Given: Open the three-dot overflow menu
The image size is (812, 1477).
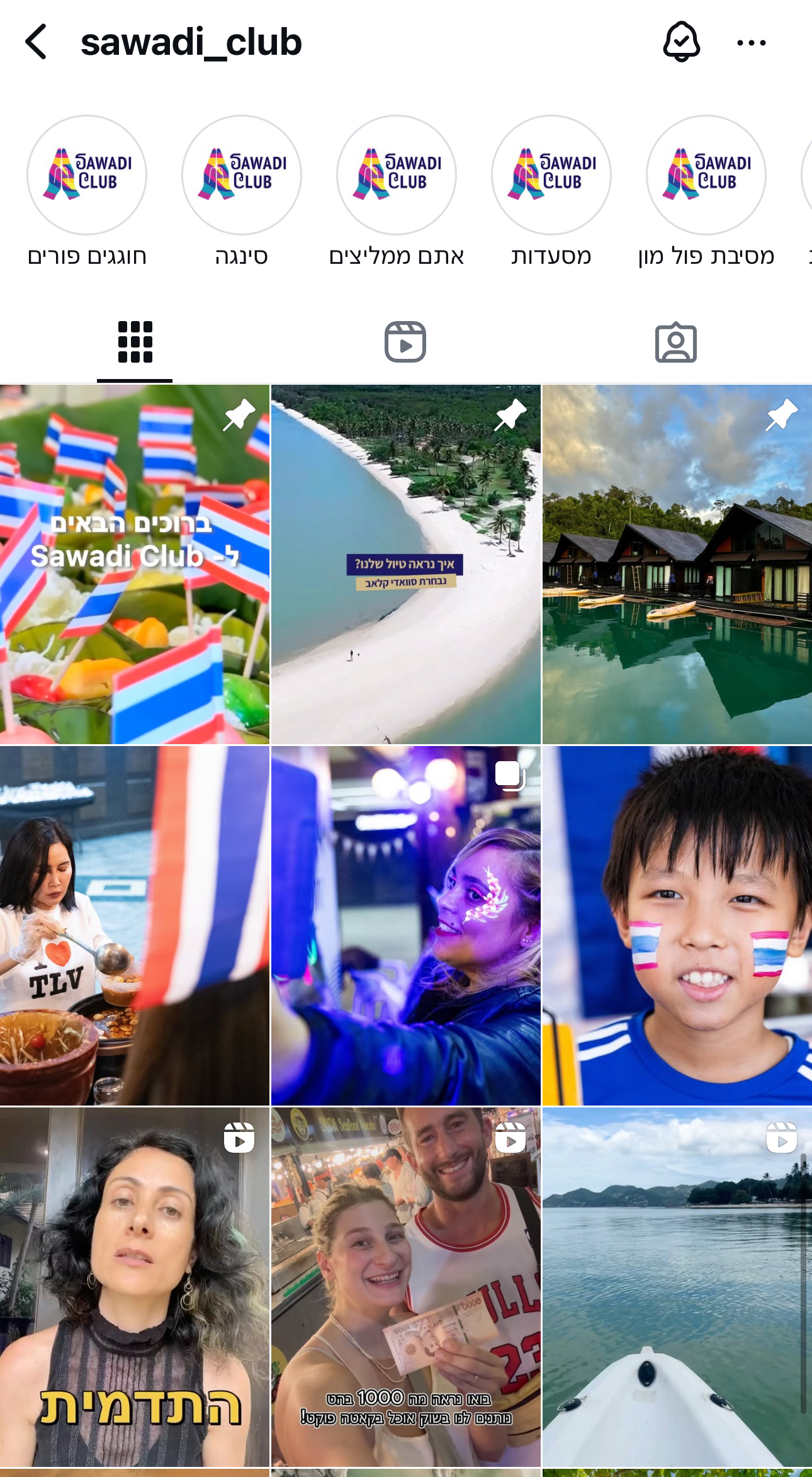Looking at the screenshot, I should point(751,43).
